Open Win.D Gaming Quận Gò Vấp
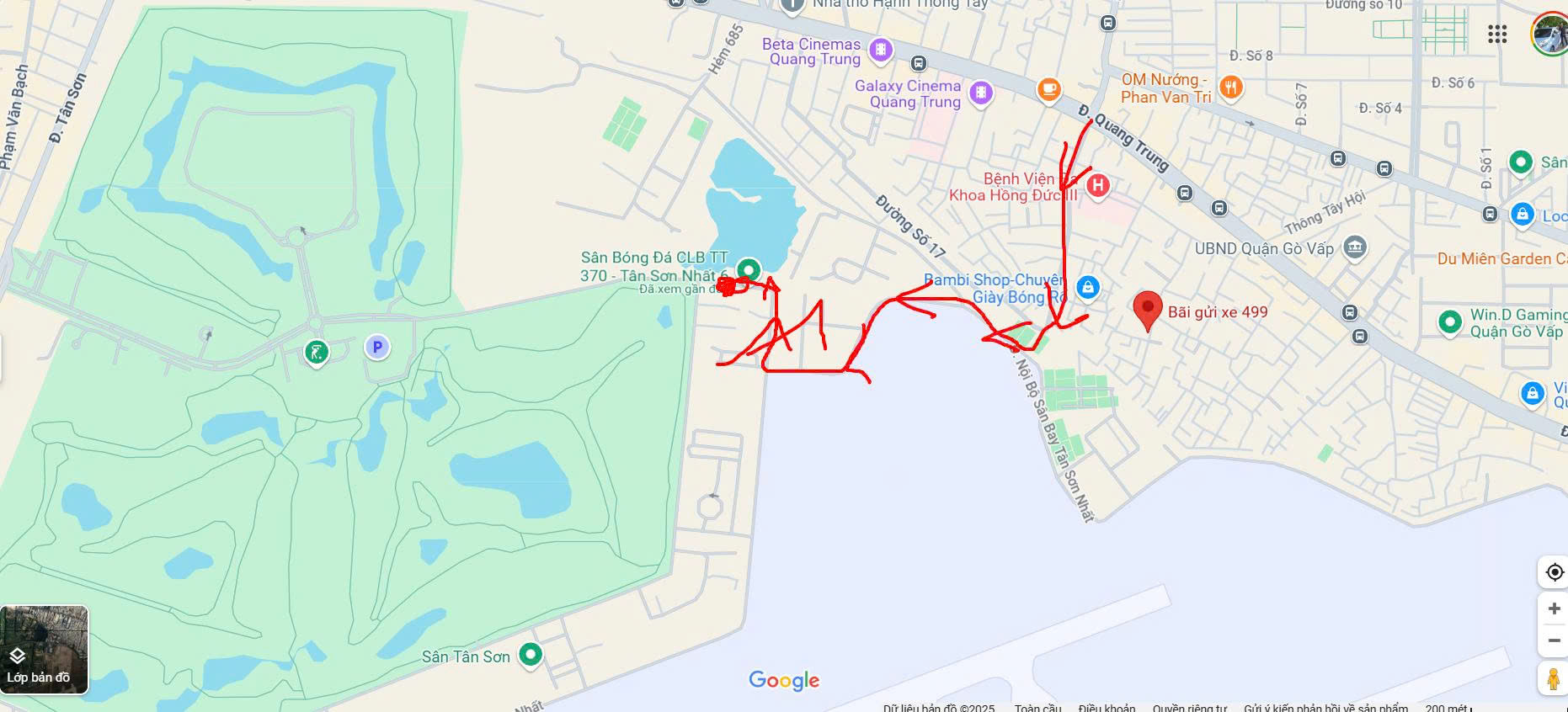The width and height of the screenshot is (1568, 712). pyautogui.click(x=1449, y=321)
